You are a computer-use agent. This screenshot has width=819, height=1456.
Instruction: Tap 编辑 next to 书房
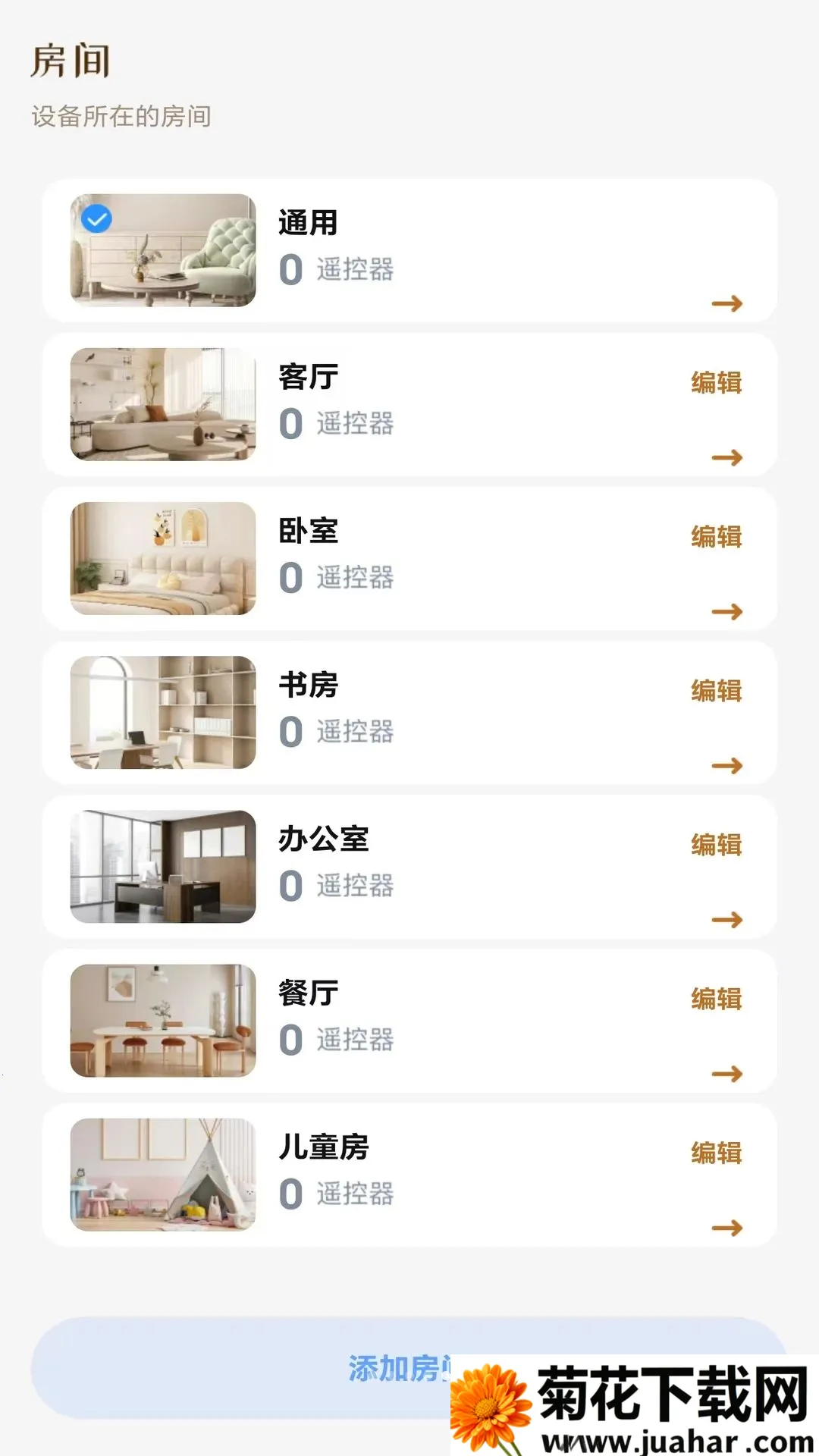click(716, 690)
